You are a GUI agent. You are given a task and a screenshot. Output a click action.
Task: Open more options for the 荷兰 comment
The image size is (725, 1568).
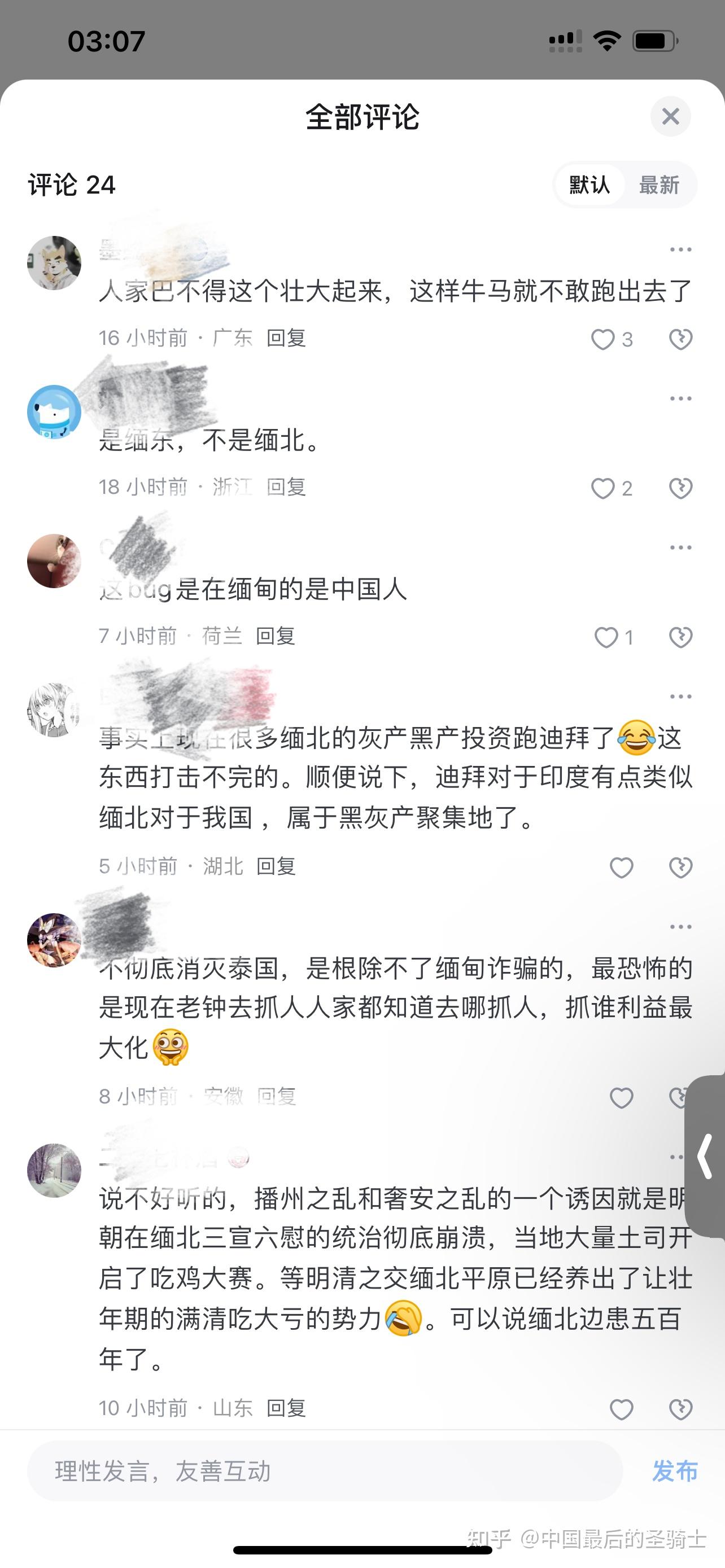pyautogui.click(x=680, y=547)
